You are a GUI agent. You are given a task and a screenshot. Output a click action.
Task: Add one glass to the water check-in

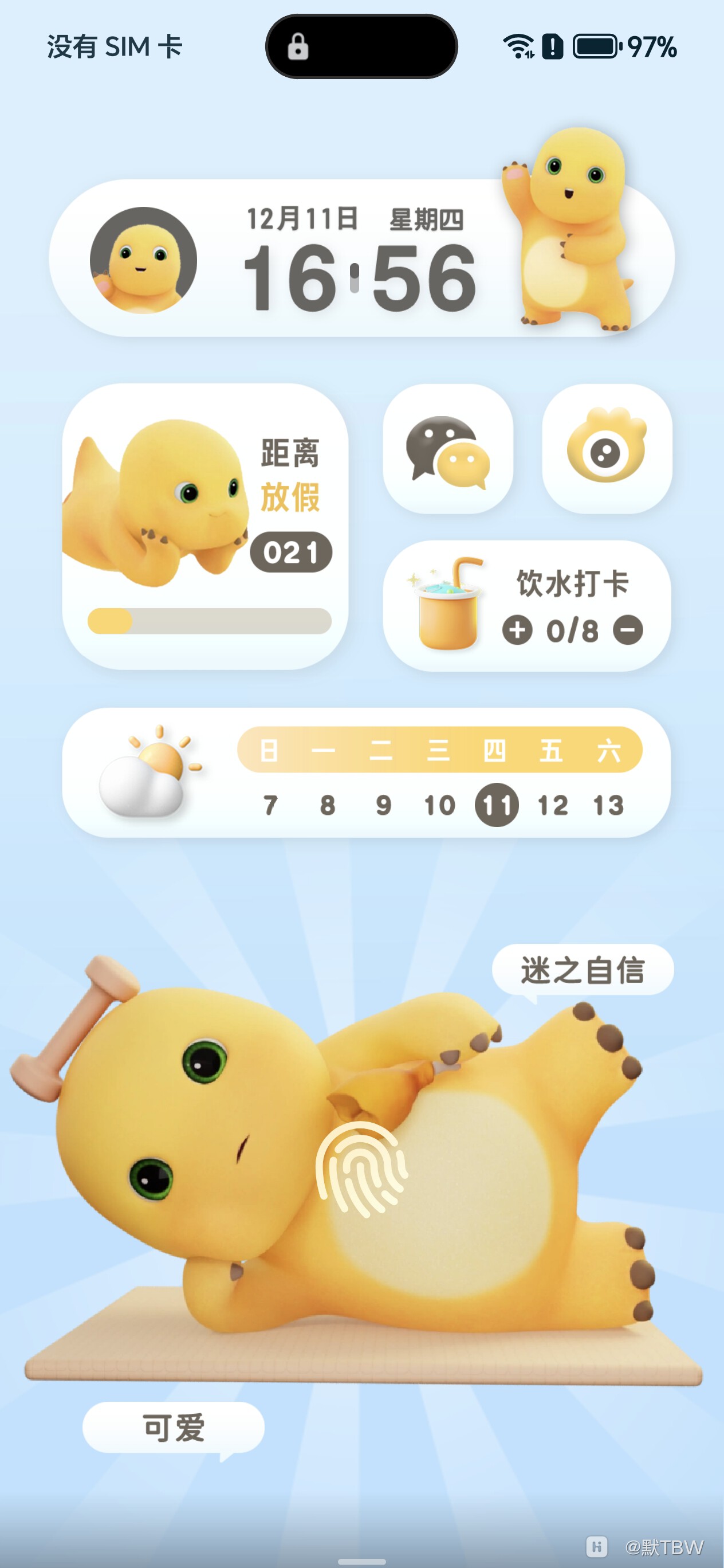pyautogui.click(x=517, y=629)
